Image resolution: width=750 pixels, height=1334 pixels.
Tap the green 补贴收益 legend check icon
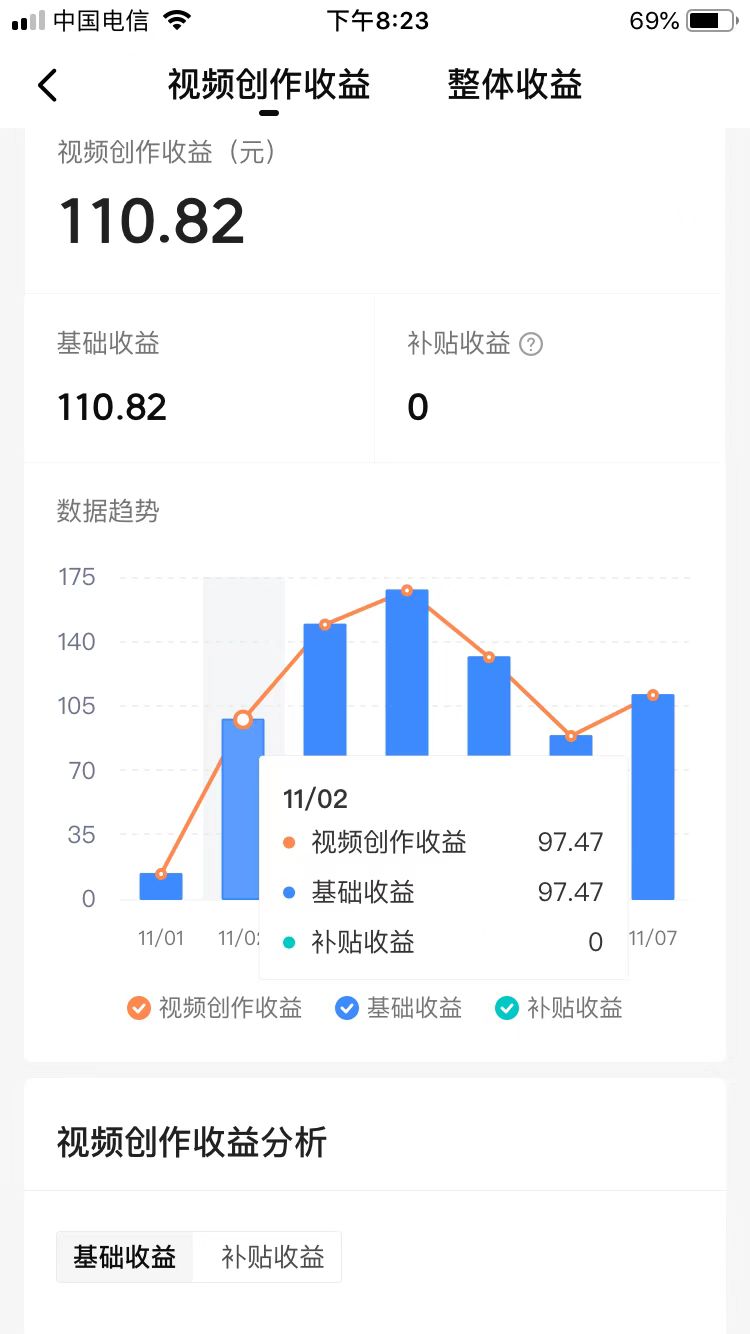pos(507,1008)
